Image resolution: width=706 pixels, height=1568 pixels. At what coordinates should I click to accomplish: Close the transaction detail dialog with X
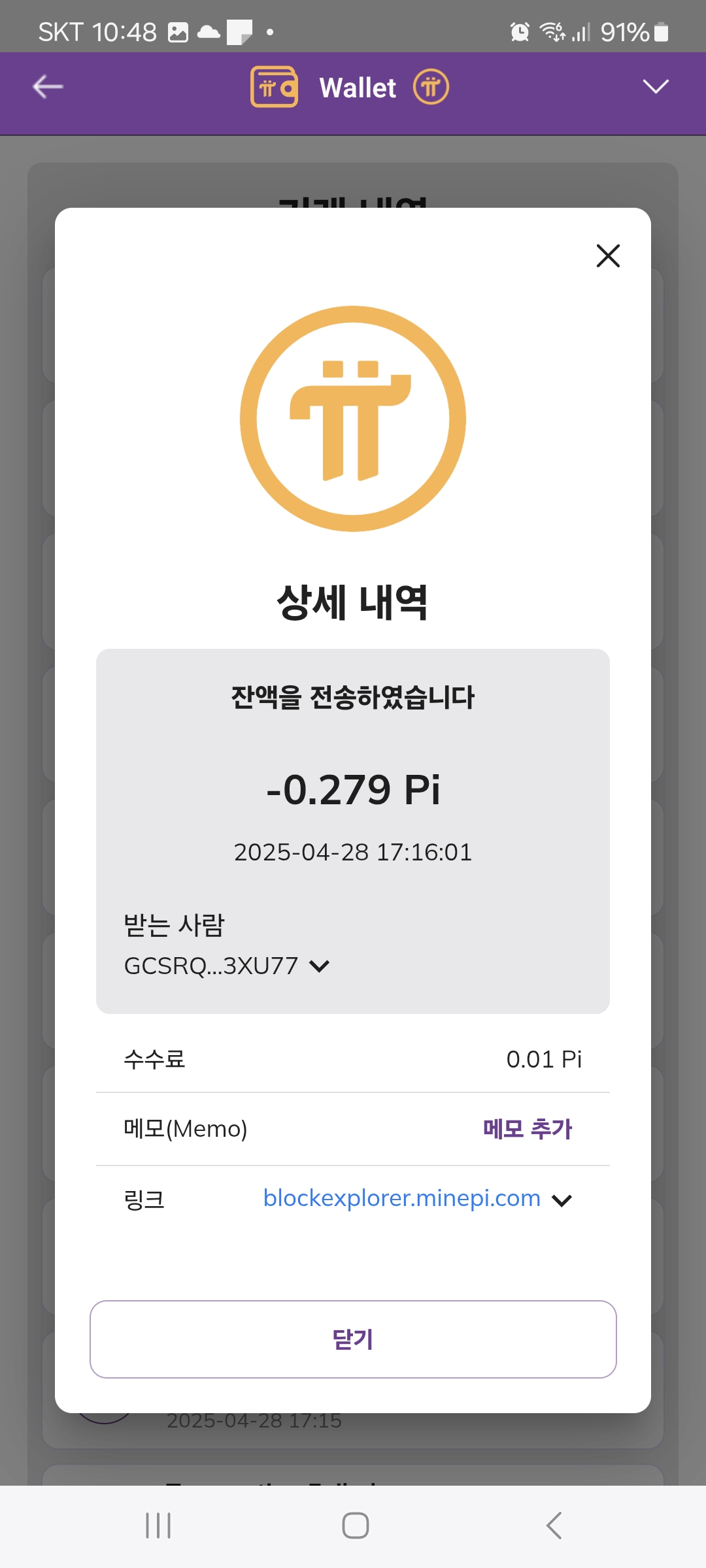point(608,255)
